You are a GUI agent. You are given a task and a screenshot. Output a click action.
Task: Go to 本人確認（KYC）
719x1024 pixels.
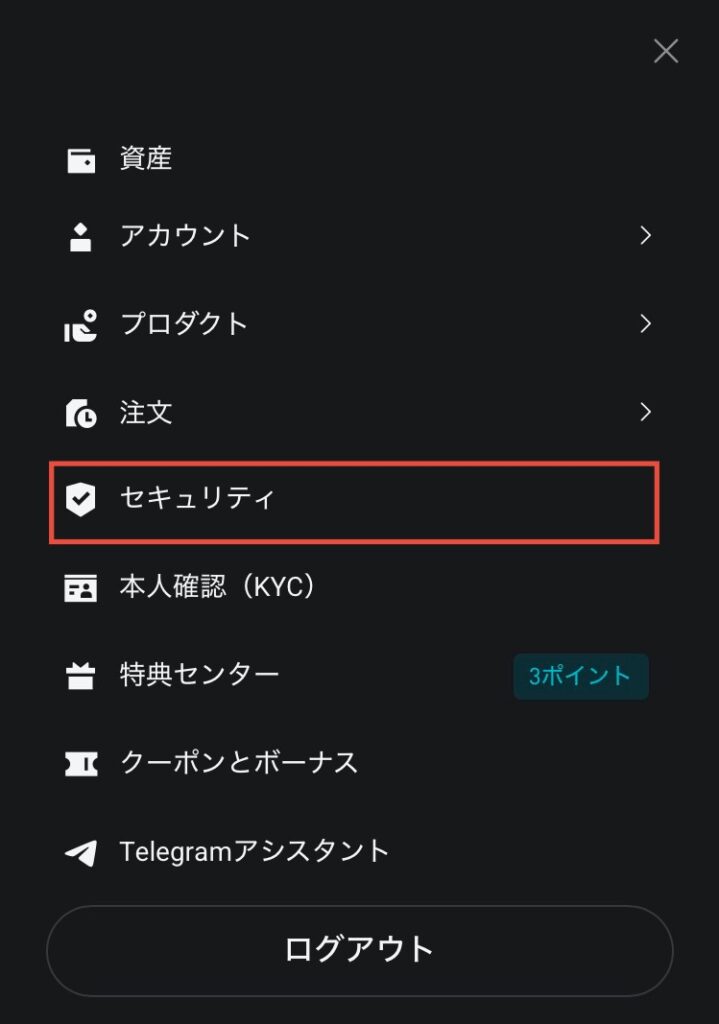(x=218, y=587)
